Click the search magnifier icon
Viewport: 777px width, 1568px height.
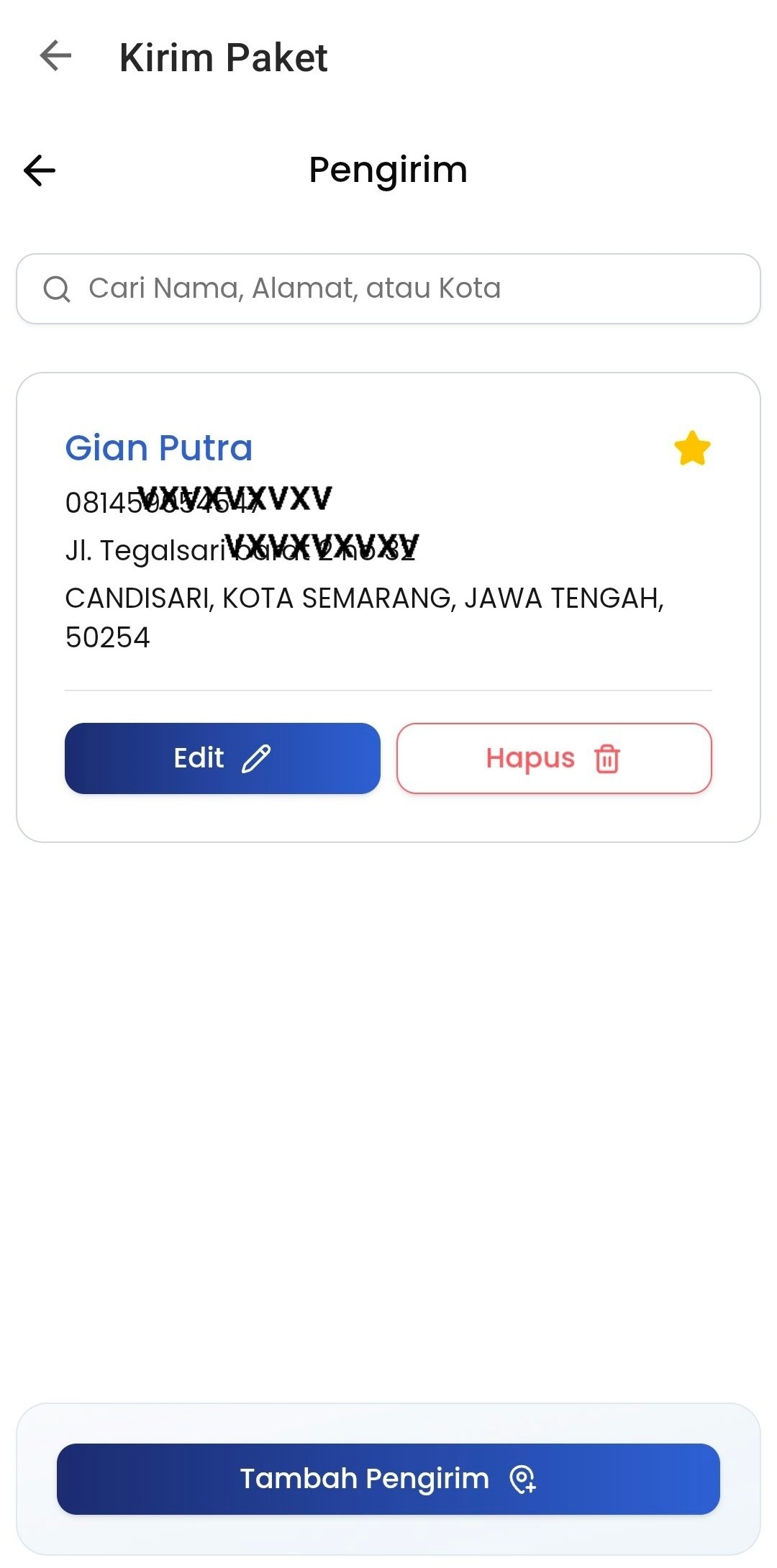[58, 288]
